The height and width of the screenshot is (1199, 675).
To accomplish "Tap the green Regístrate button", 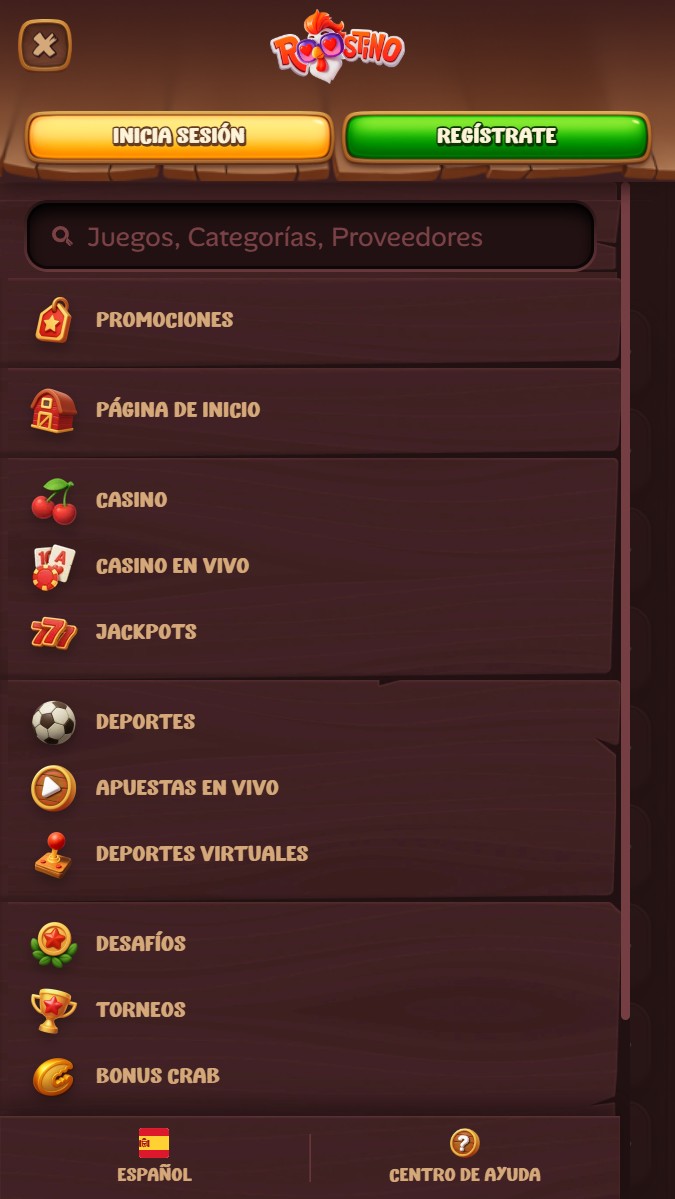I will tap(496, 137).
